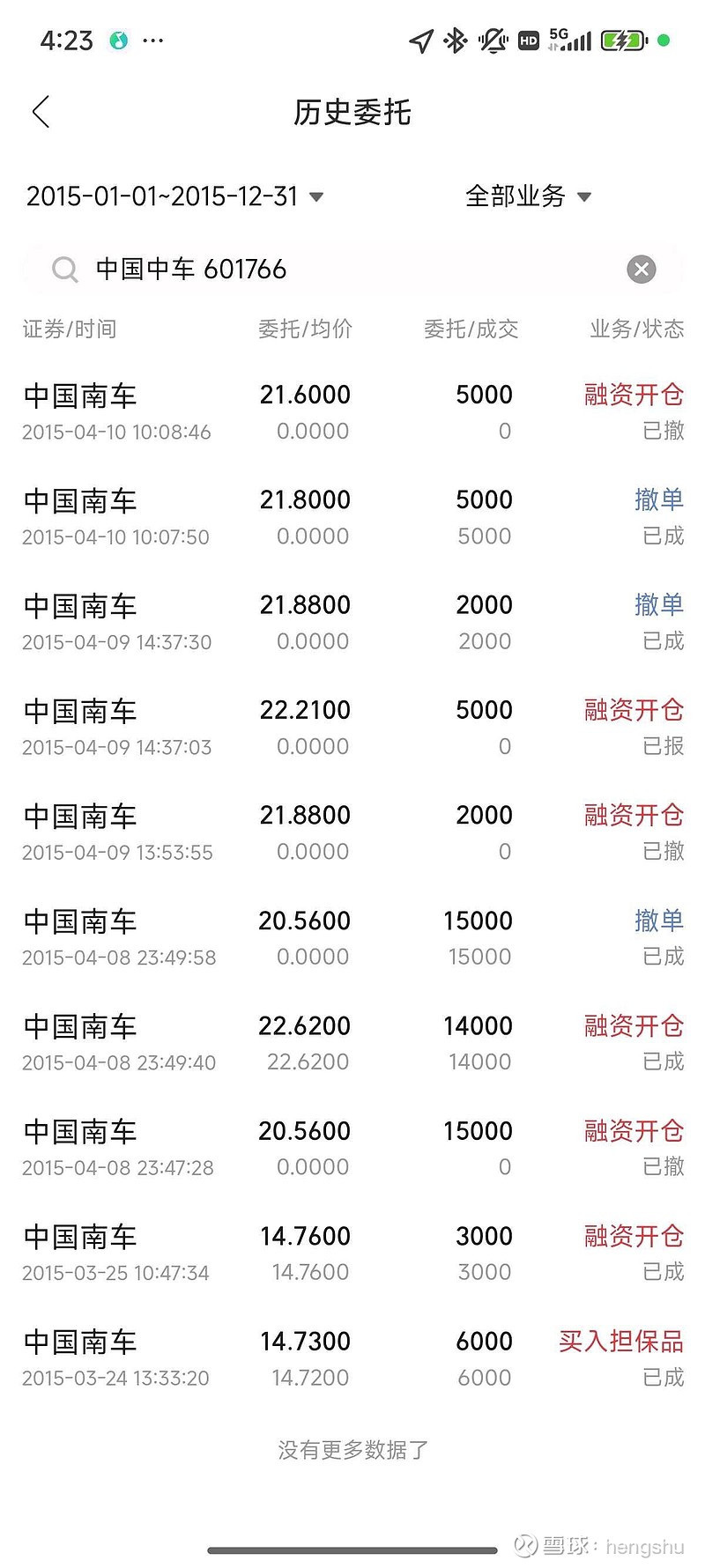The image size is (705, 1568).
Task: Tap the location arrow icon
Action: 420,40
